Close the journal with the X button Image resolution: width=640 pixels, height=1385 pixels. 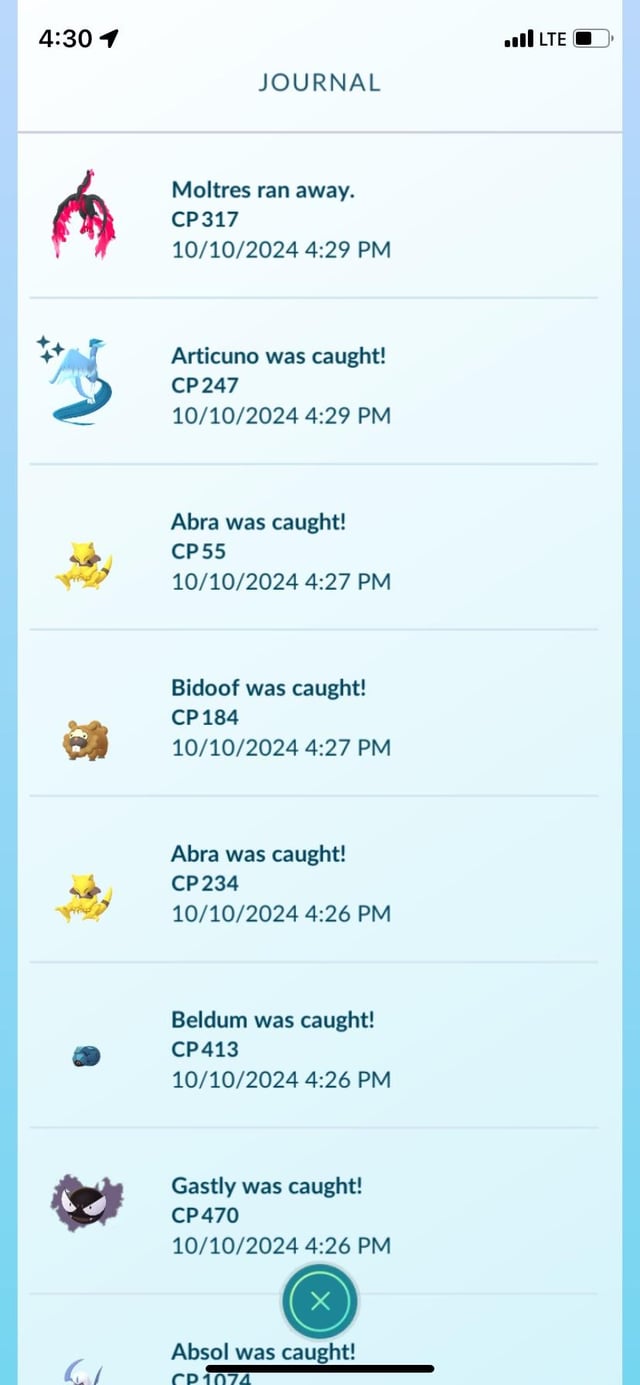(320, 1301)
